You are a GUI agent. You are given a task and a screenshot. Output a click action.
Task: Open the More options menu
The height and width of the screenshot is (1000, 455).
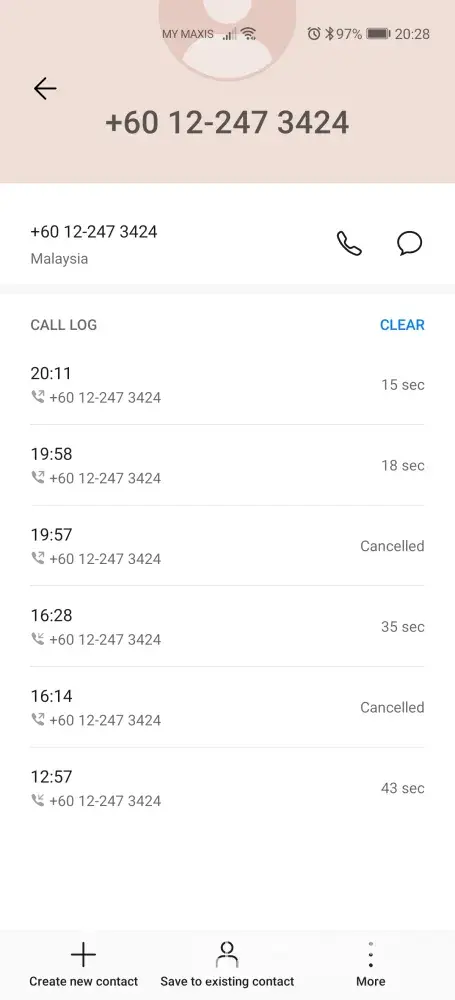(371, 965)
